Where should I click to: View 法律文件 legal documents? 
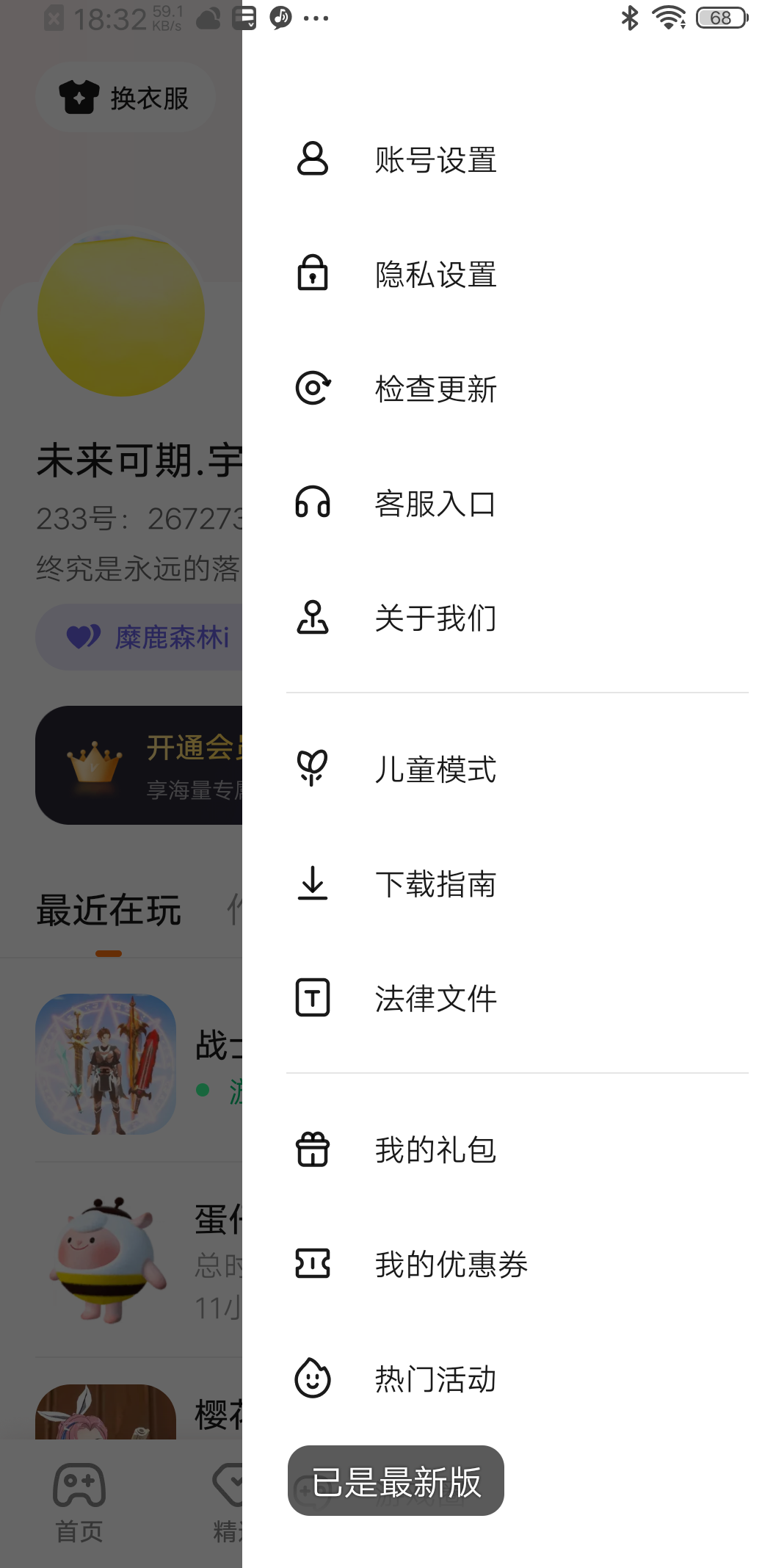pos(435,999)
